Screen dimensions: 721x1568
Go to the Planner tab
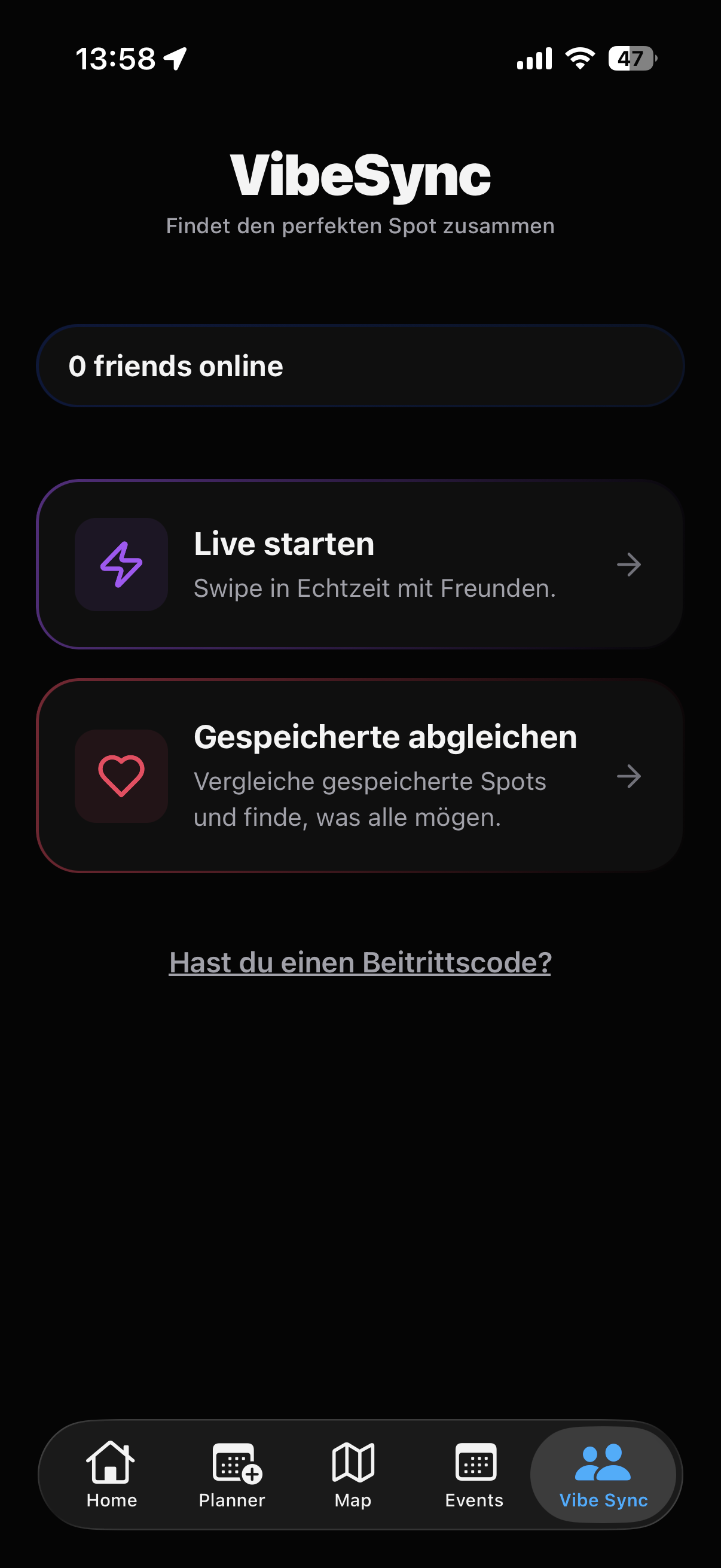pos(233,1474)
